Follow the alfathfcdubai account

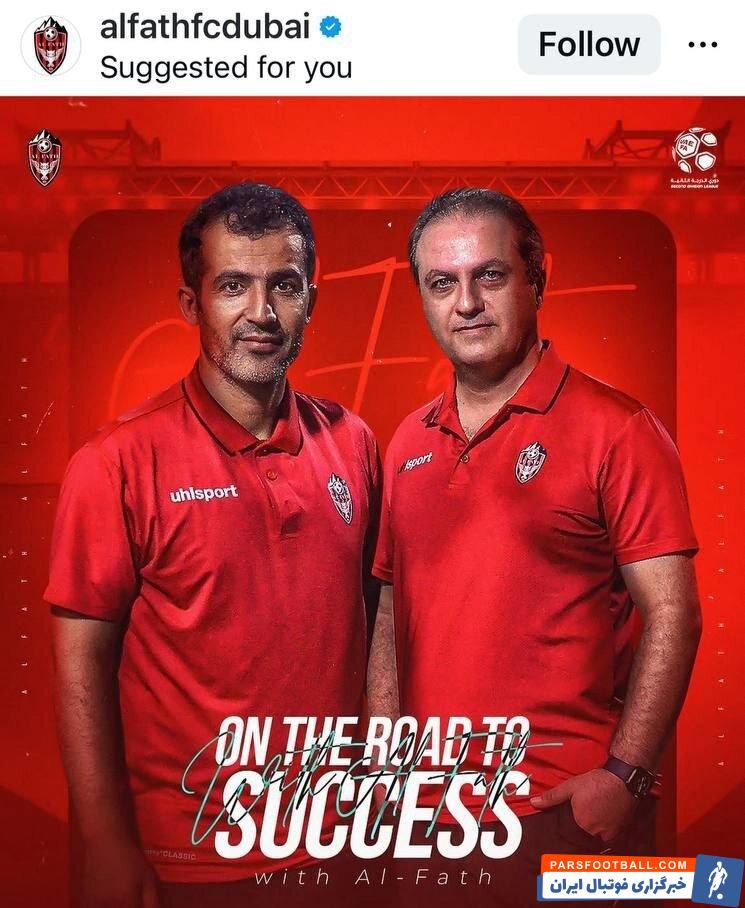[x=588, y=44]
